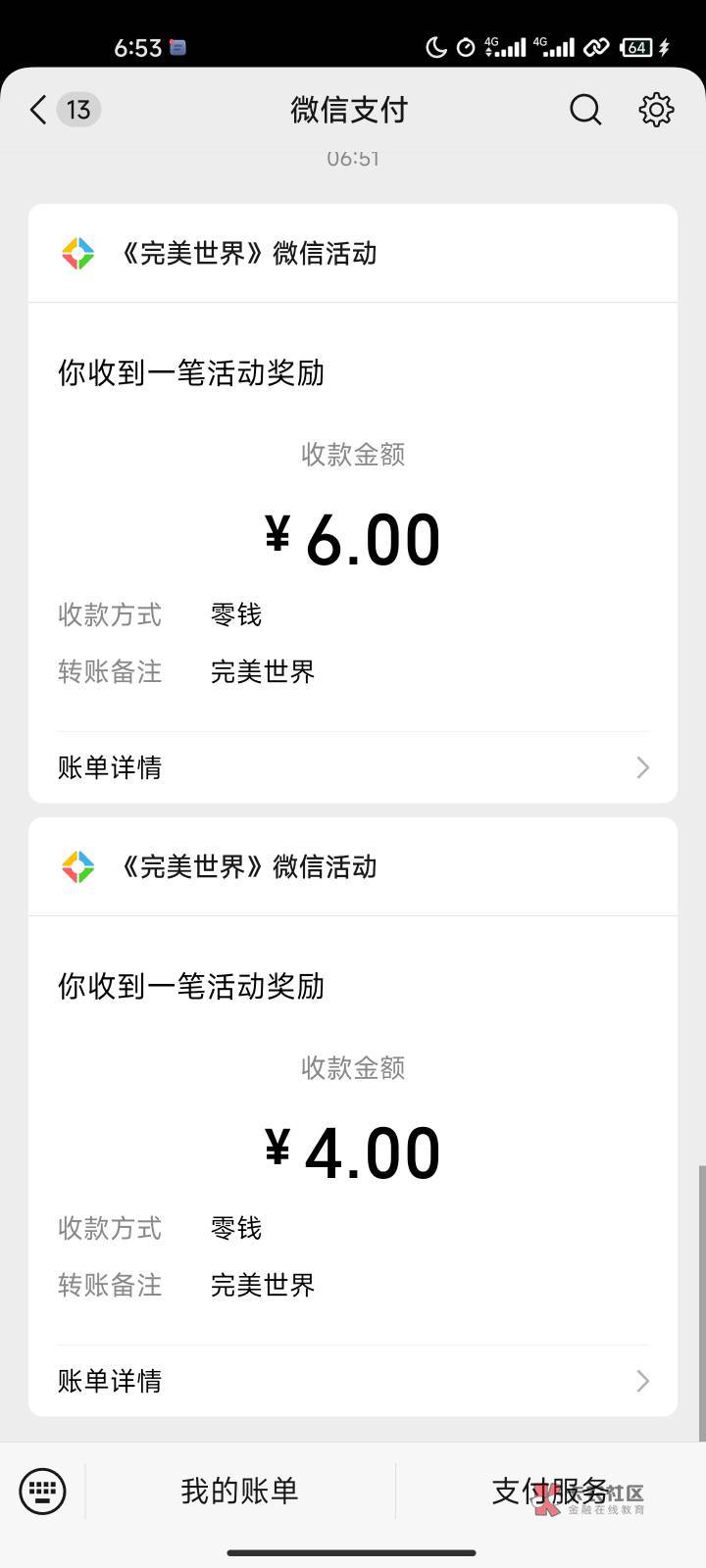Go back to the chat list
This screenshot has width=706, height=1568.
(39, 110)
